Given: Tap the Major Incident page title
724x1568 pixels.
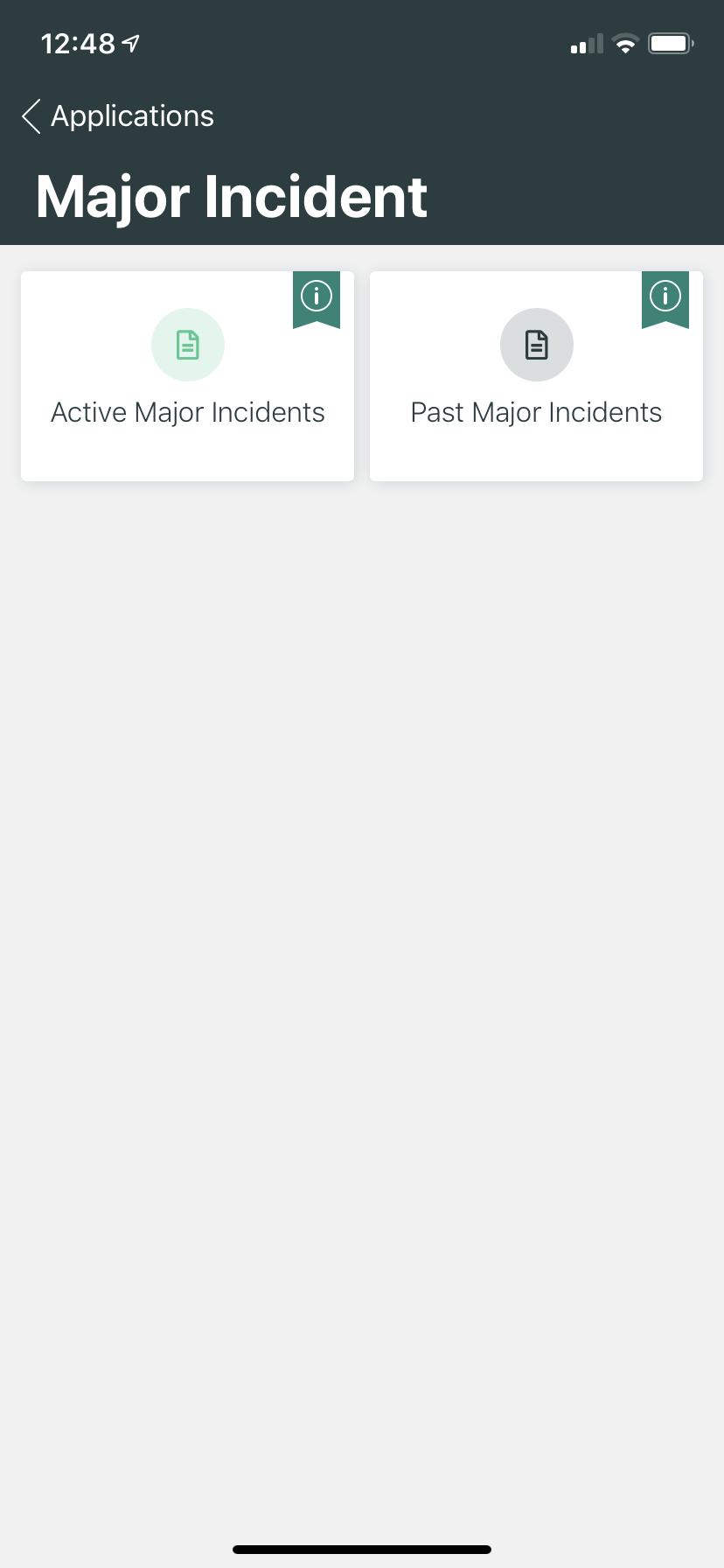Looking at the screenshot, I should [231, 194].
